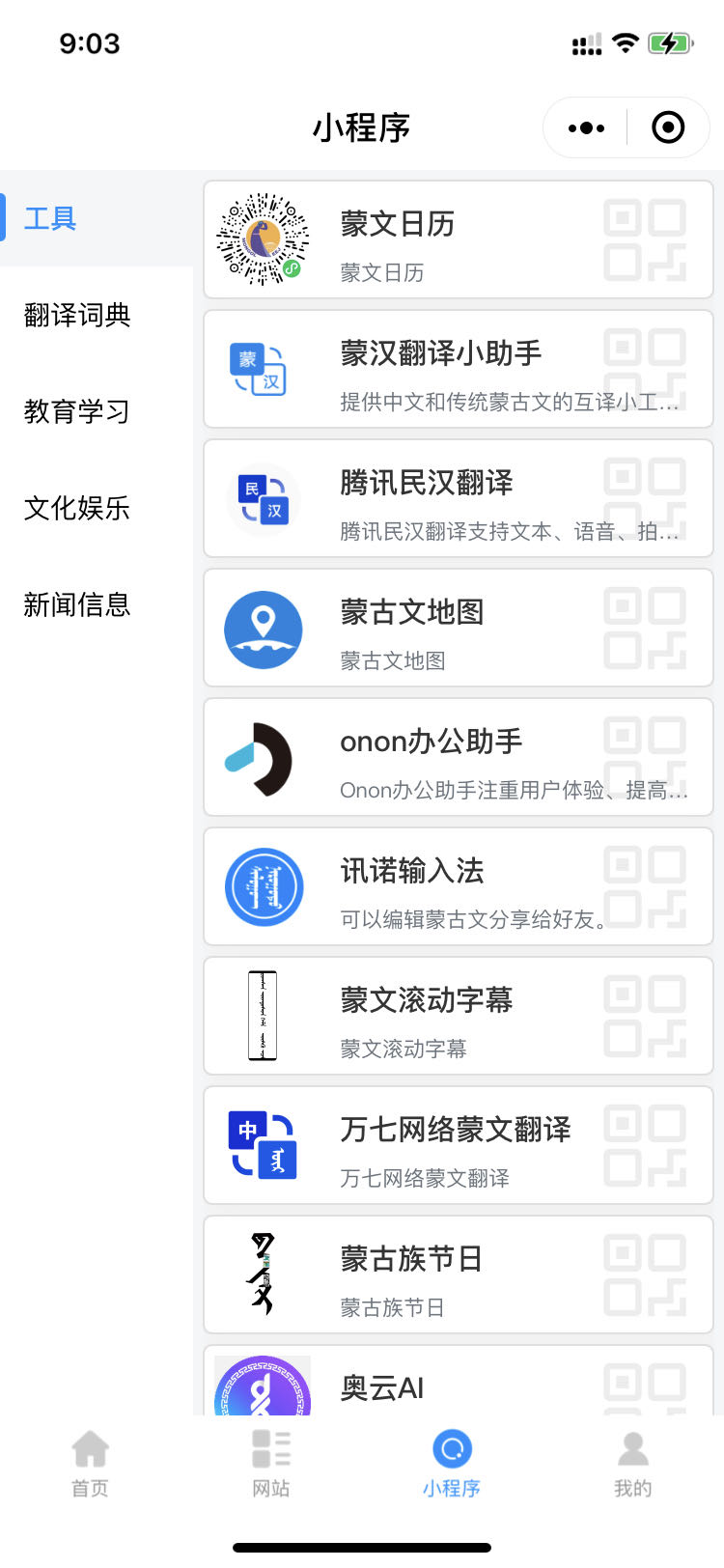Switch to the 教育学习 category
This screenshot has width=724, height=1568.
(x=77, y=411)
